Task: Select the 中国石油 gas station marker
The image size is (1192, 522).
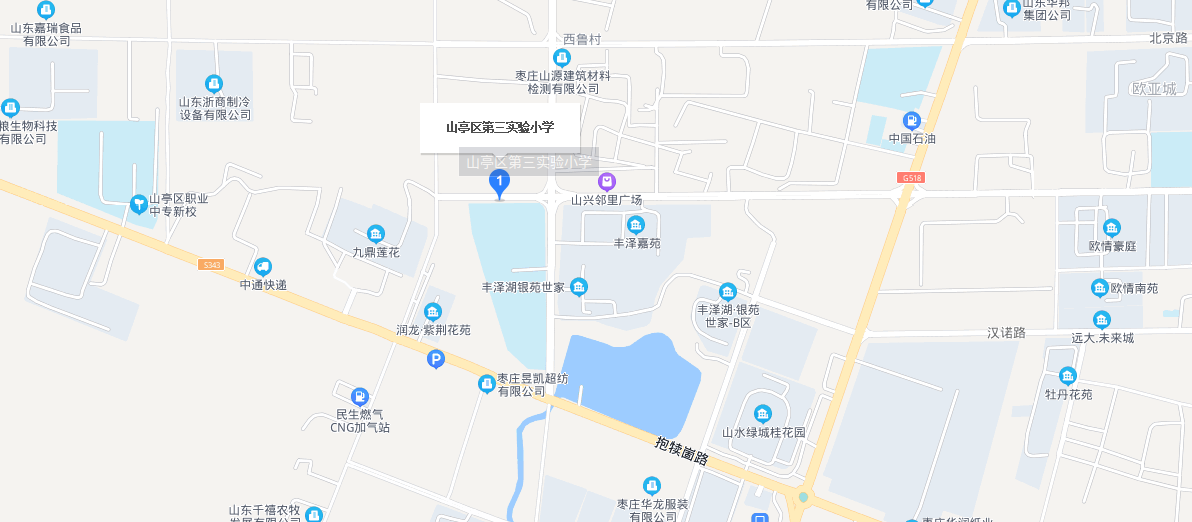Action: click(x=911, y=121)
